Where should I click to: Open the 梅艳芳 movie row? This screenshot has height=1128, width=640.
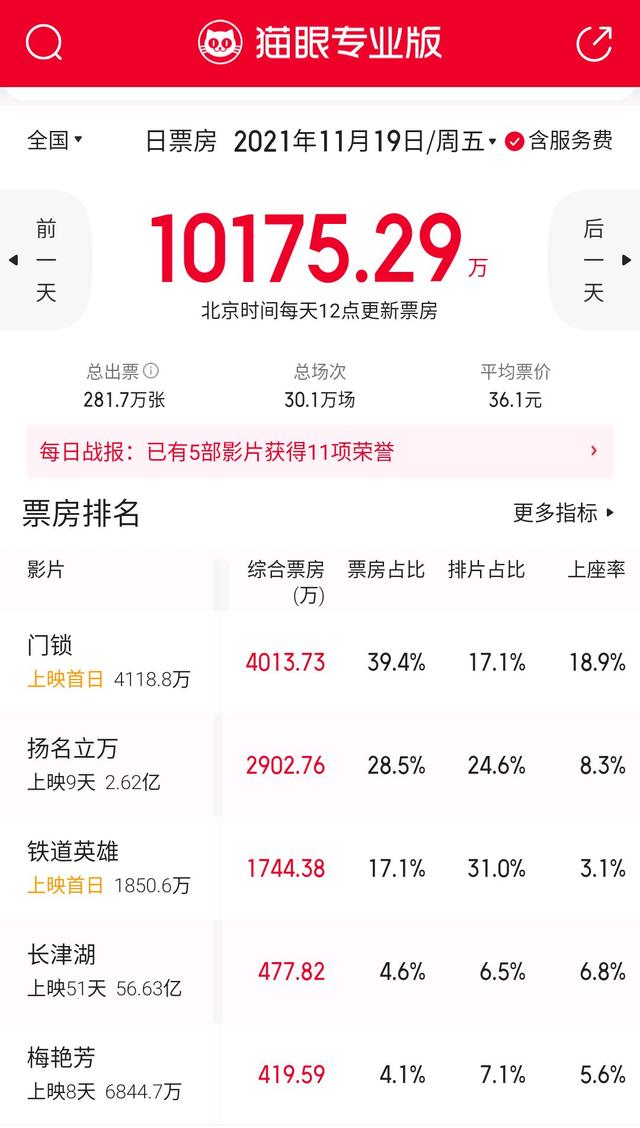point(320,1074)
